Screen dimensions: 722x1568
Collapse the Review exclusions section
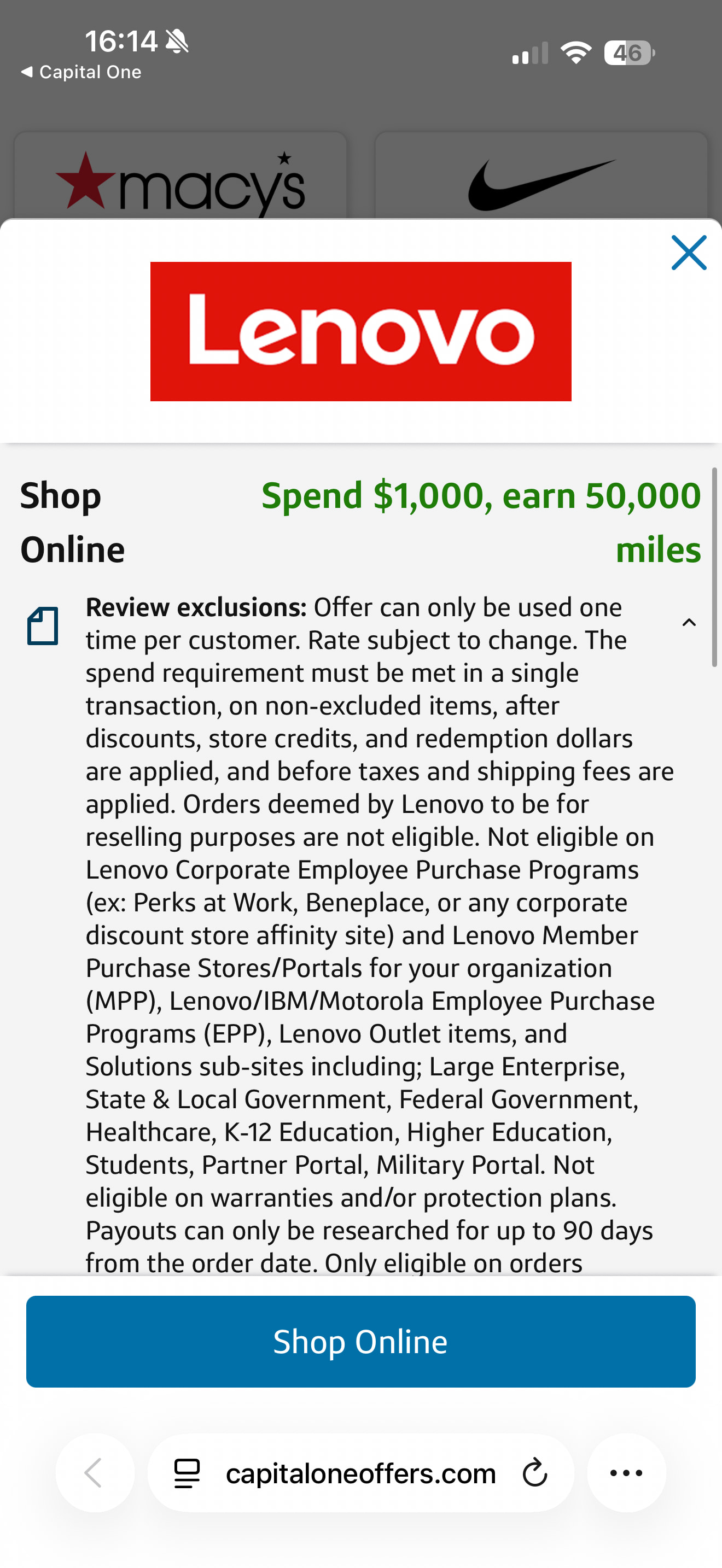(x=689, y=622)
